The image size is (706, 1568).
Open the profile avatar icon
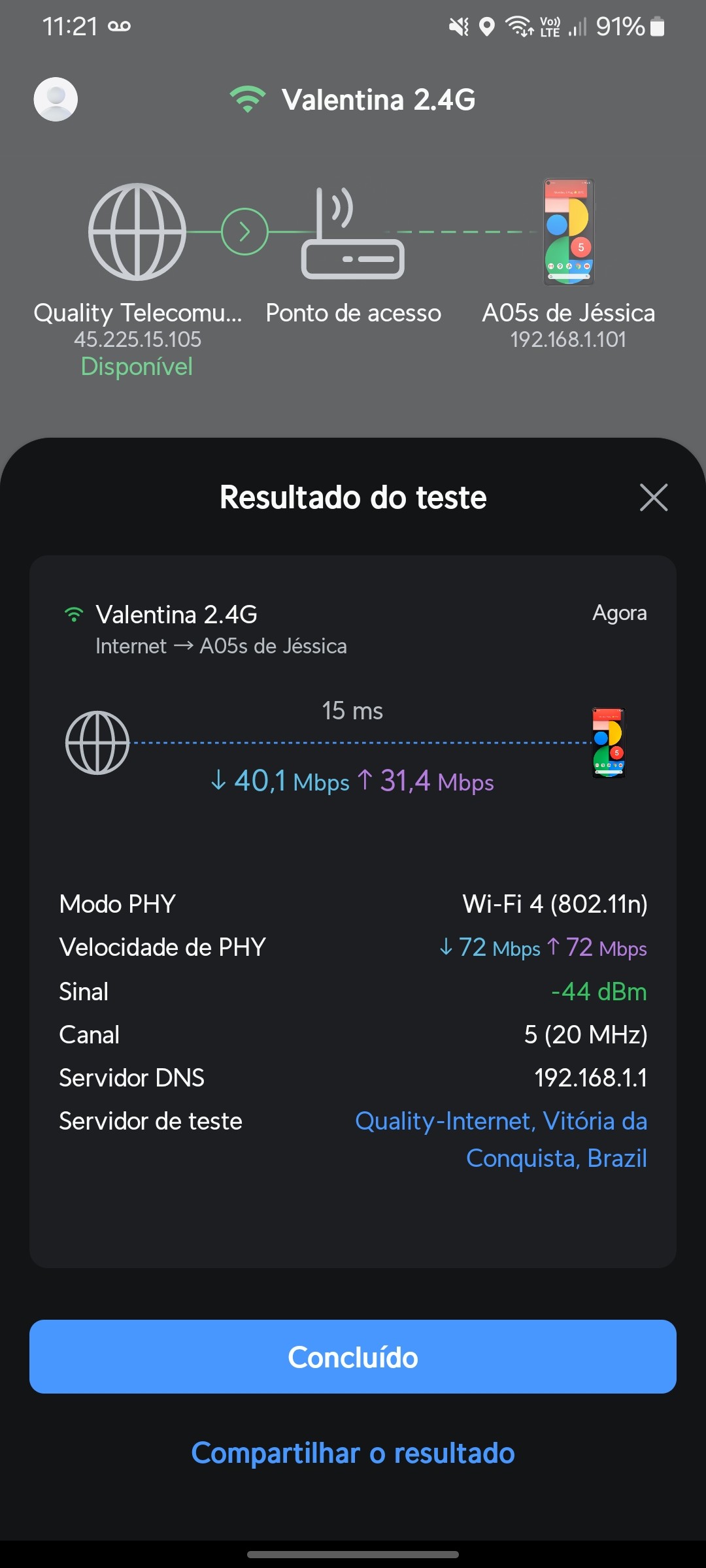[56, 99]
